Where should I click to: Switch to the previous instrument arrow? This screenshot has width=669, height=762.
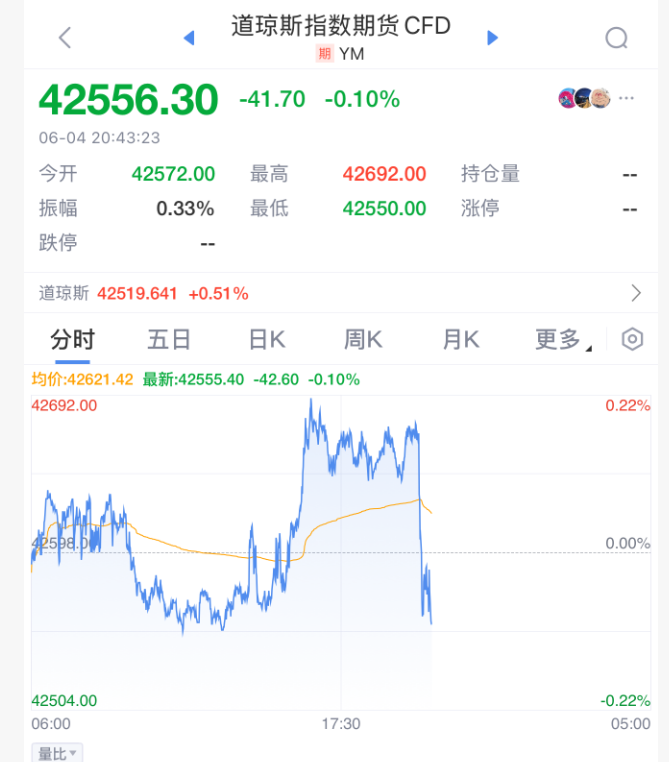(x=188, y=38)
